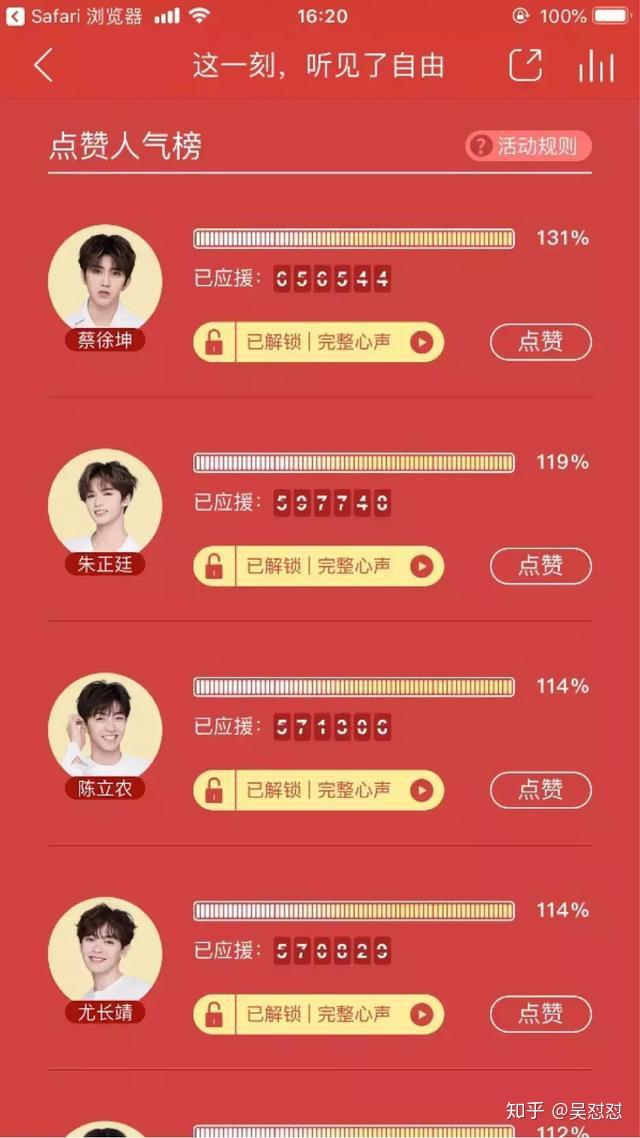
Task: Give 陈立农 a 点赞
Action: click(x=540, y=790)
